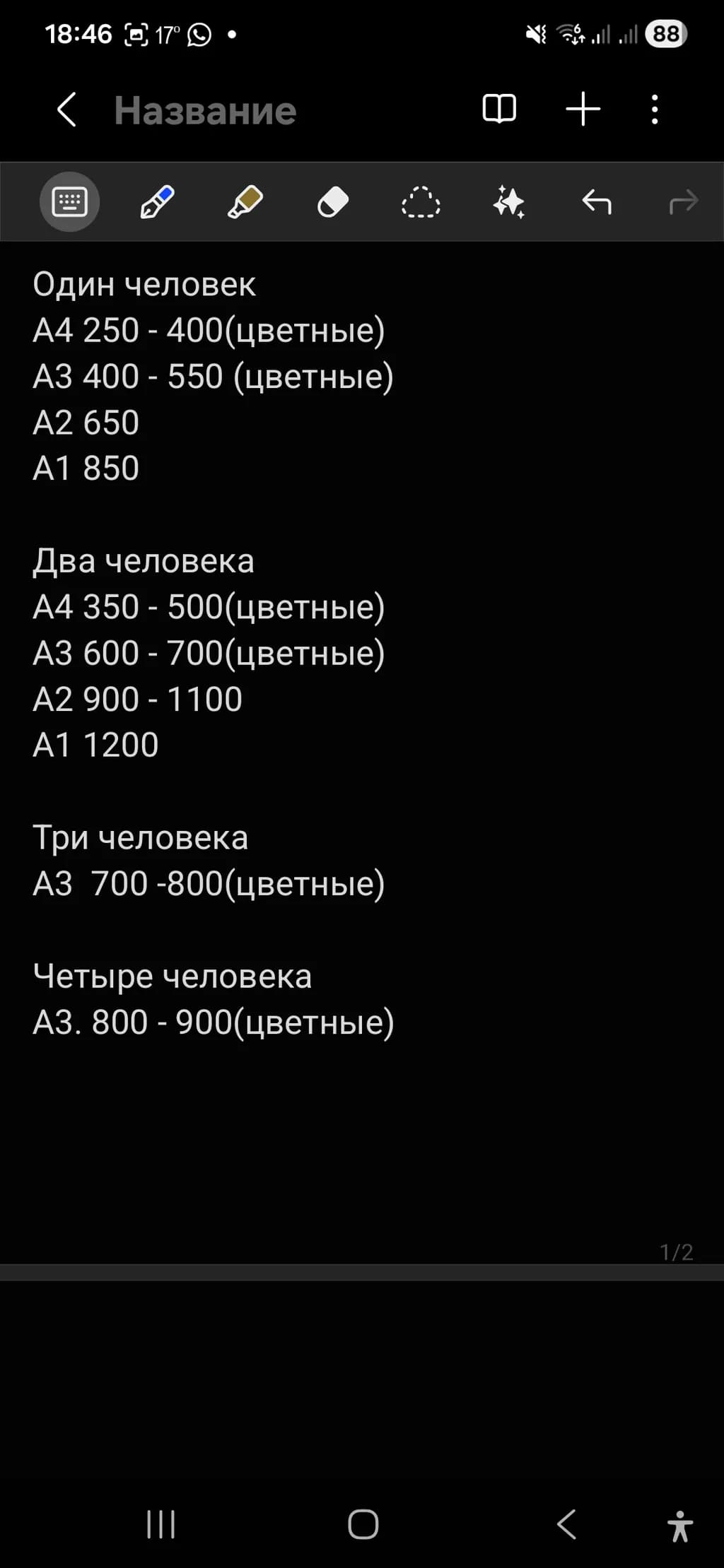This screenshot has width=724, height=1568.
Task: Tap the plus add icon
Action: [583, 110]
